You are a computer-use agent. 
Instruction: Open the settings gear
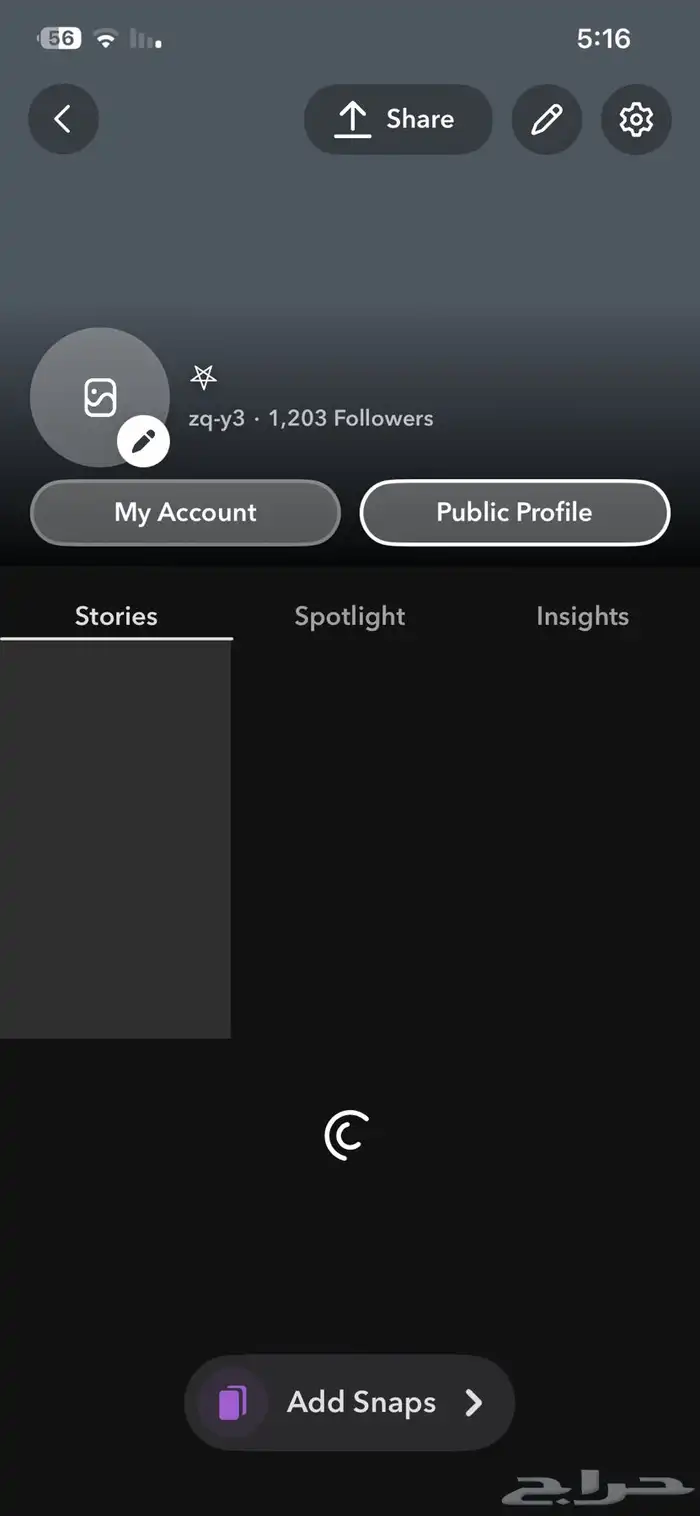pos(635,120)
